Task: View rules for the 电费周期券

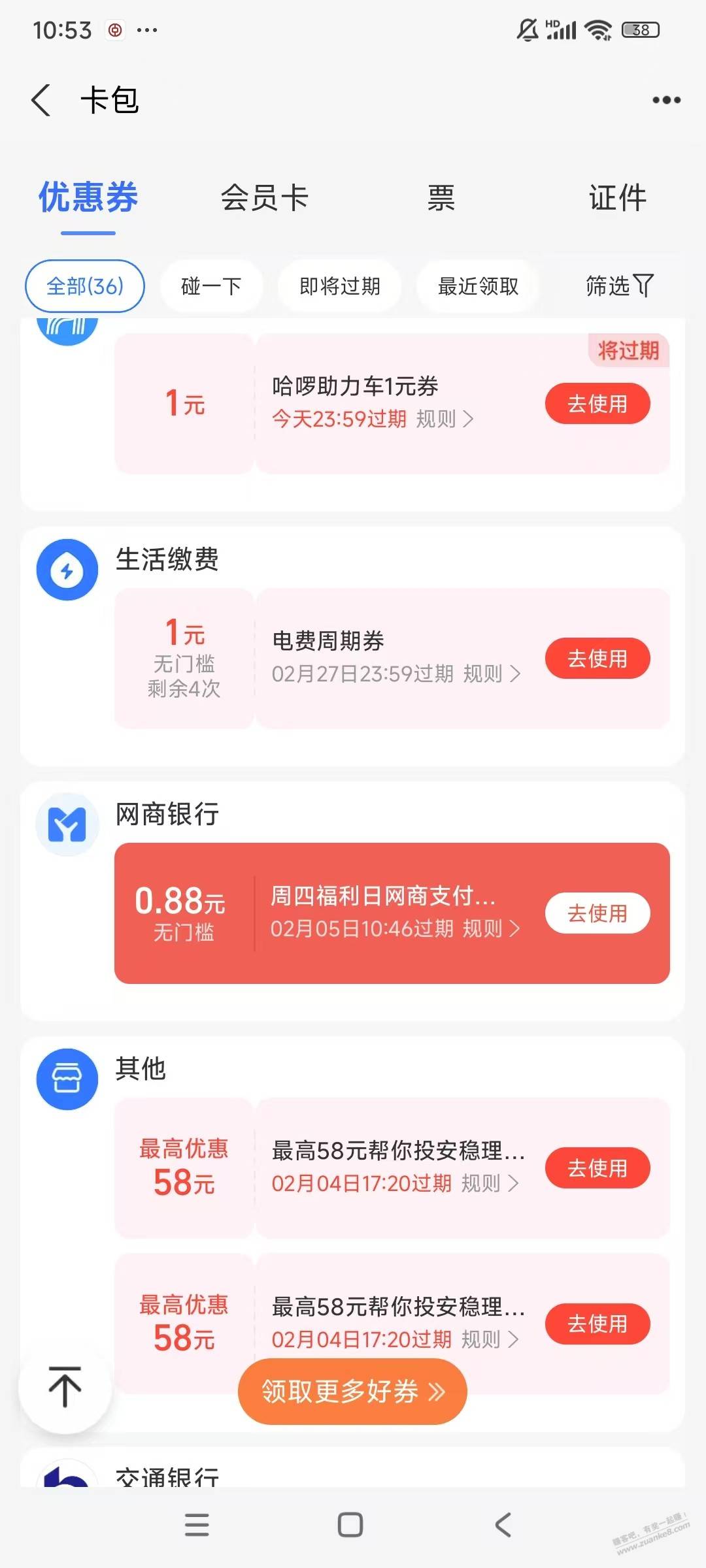Action: tap(492, 674)
